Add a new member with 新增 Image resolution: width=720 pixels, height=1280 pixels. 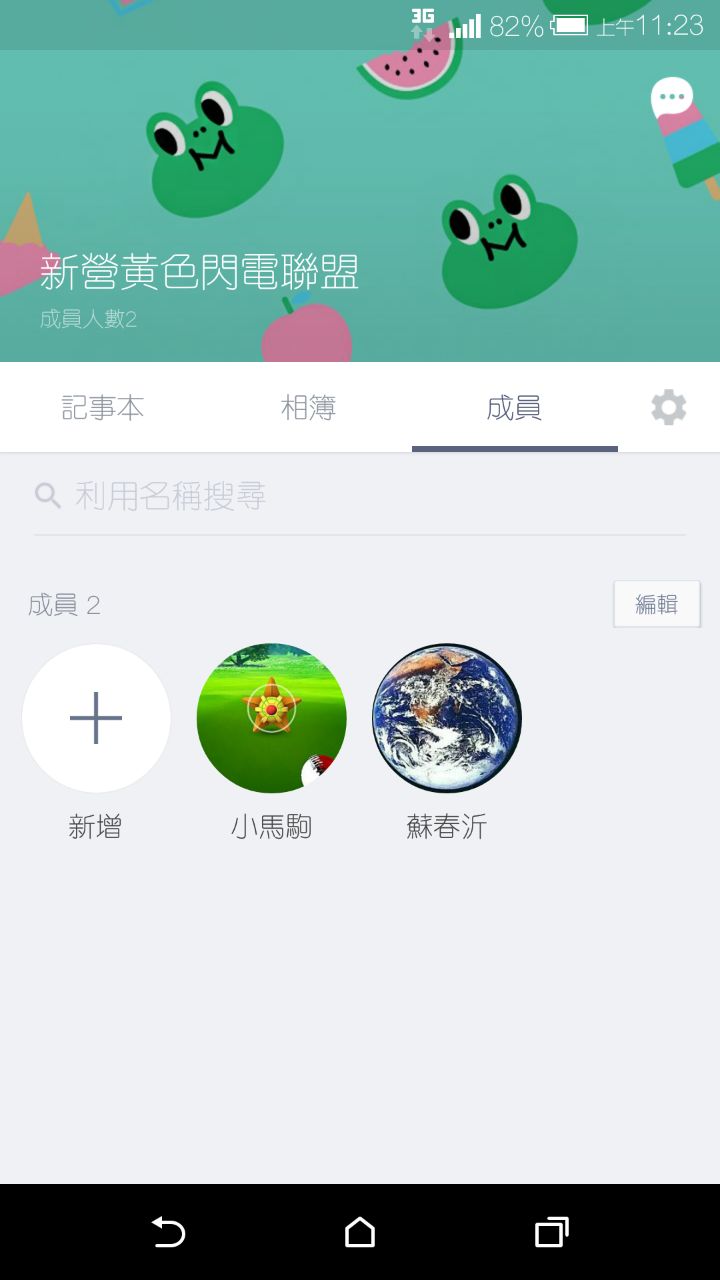click(x=96, y=718)
